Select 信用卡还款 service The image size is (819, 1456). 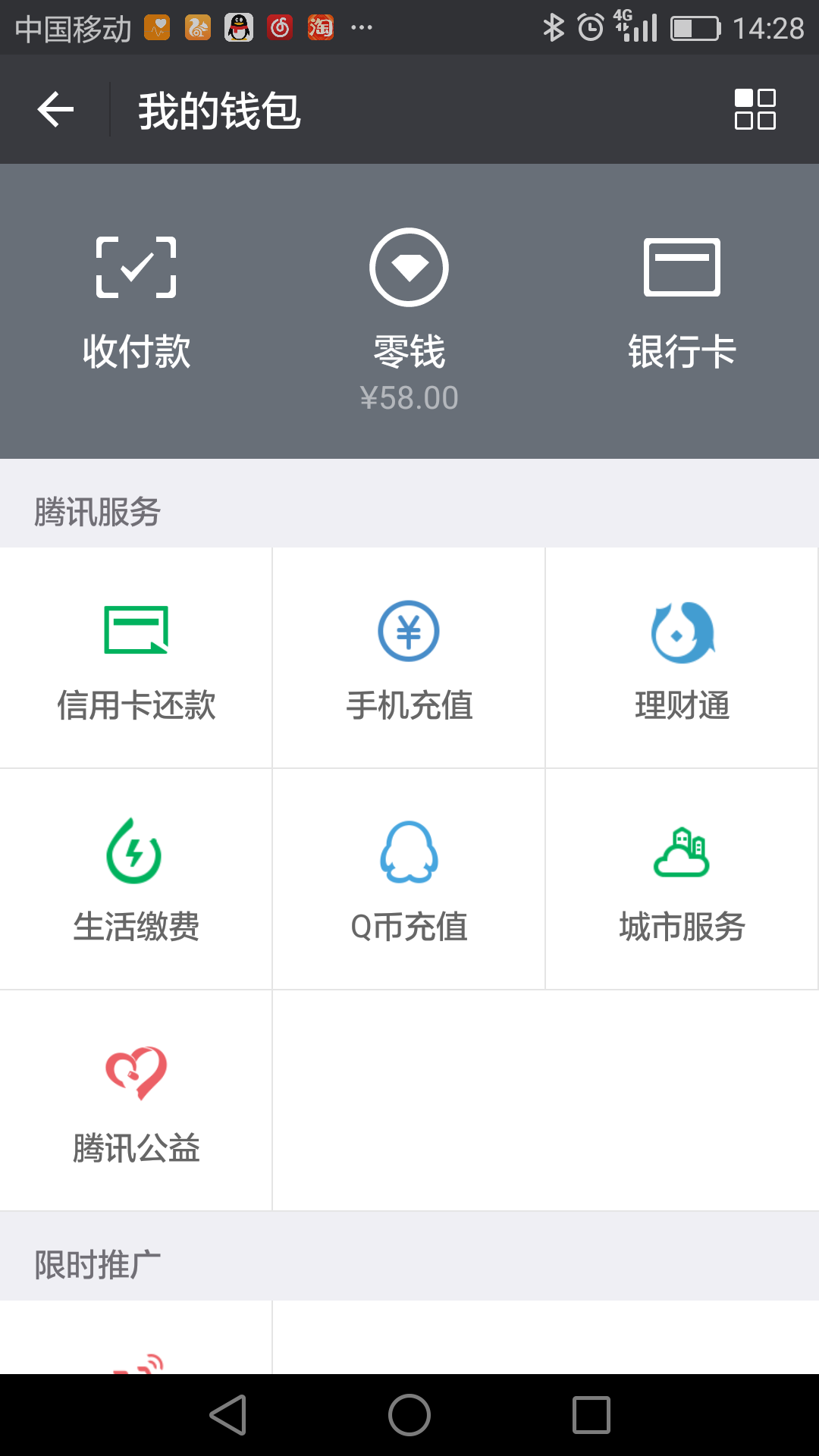click(x=136, y=658)
